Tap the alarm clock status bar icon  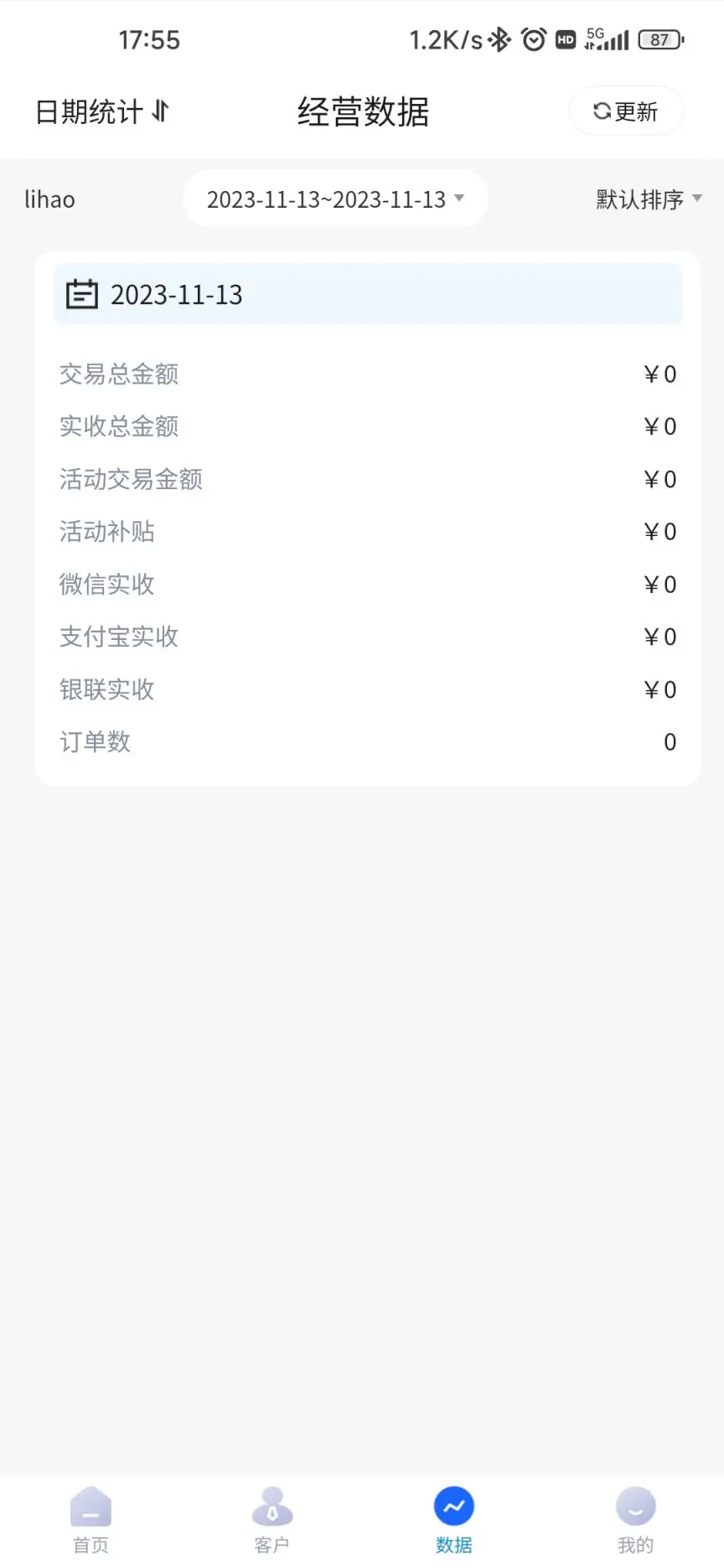pyautogui.click(x=535, y=39)
